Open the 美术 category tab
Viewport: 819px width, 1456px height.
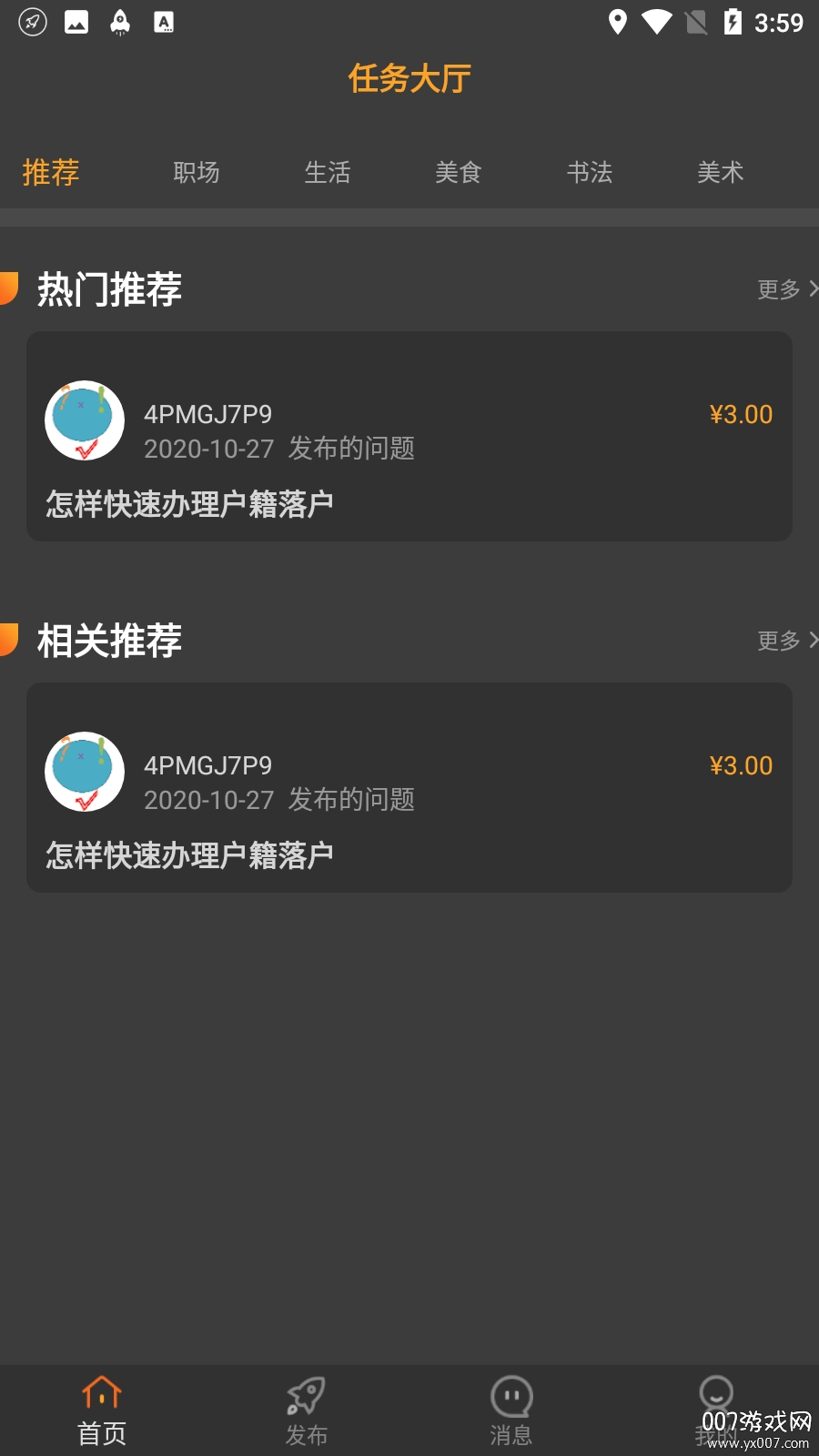pos(721,172)
